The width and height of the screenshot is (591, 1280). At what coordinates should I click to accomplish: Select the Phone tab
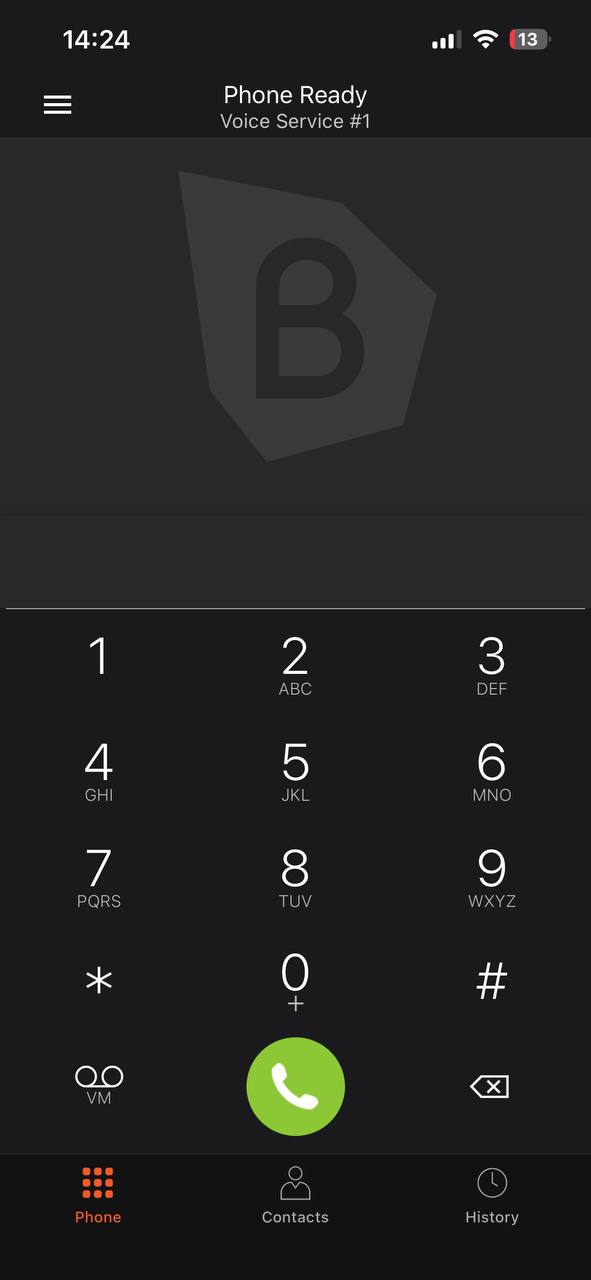pos(98,1196)
